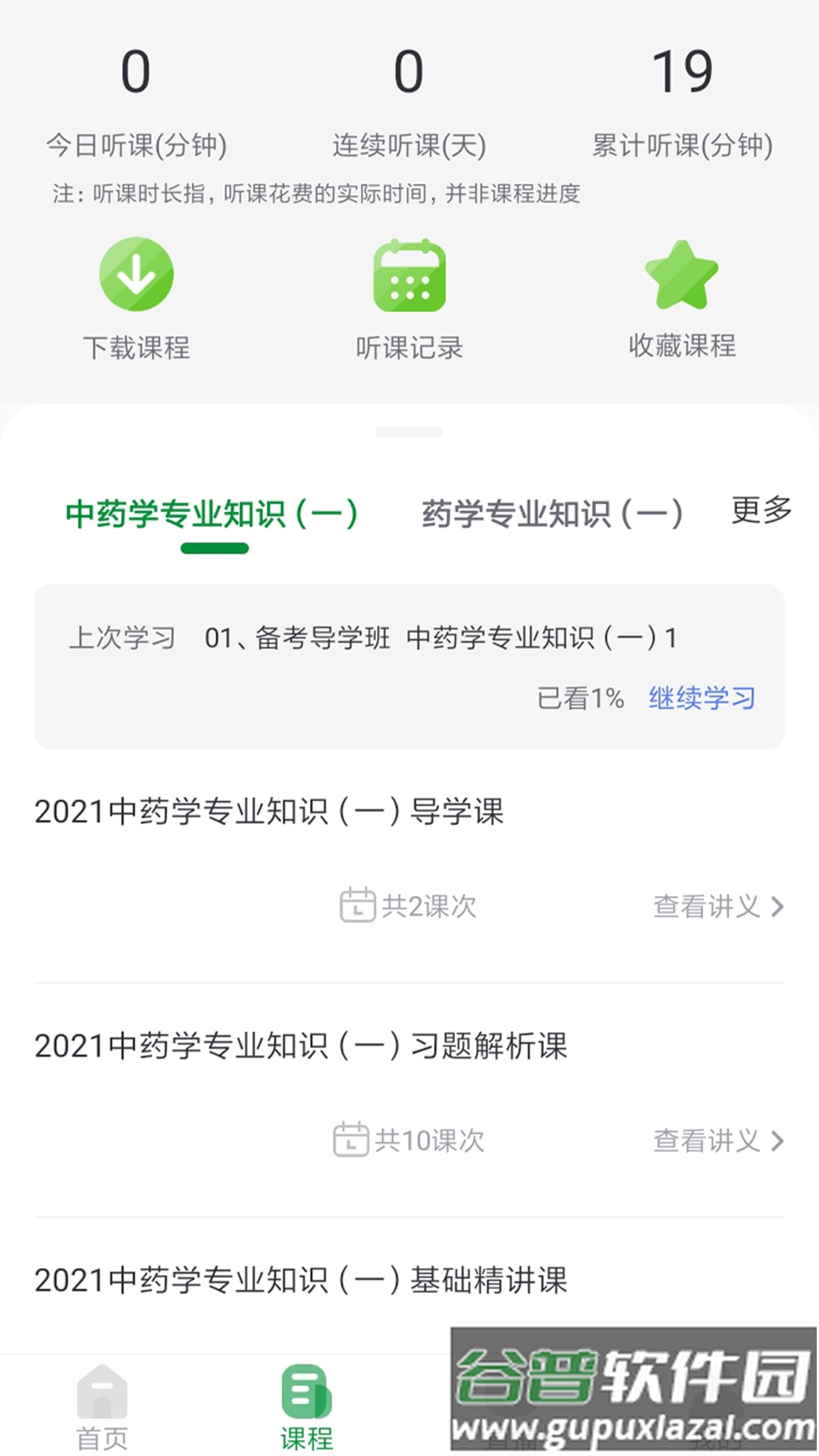Viewport: 819px width, 1456px height.
Task: Tap 继续学习 to resume the lesson
Action: (x=701, y=697)
